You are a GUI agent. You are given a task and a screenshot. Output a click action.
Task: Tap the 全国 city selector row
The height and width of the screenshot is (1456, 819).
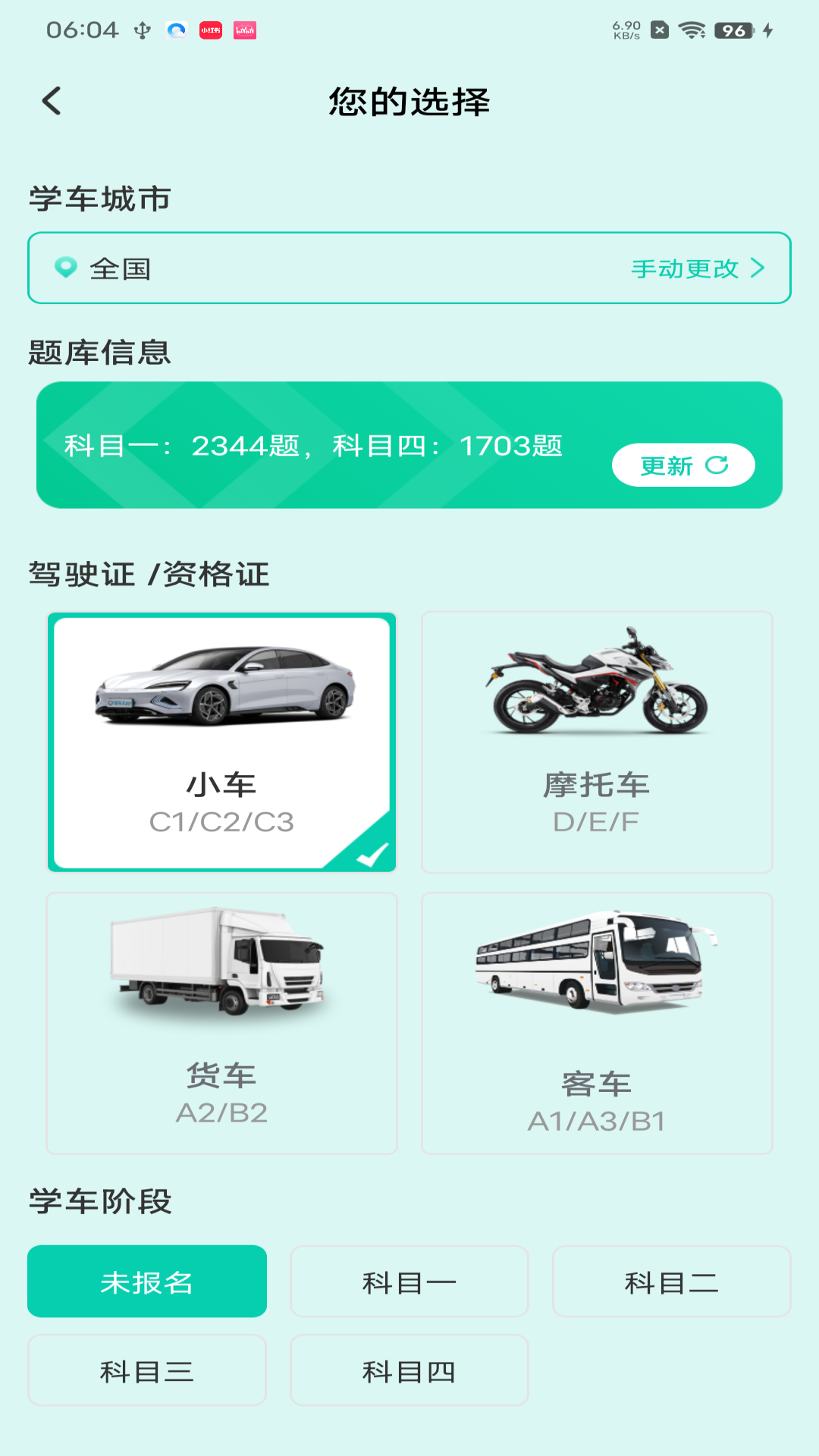pyautogui.click(x=409, y=268)
